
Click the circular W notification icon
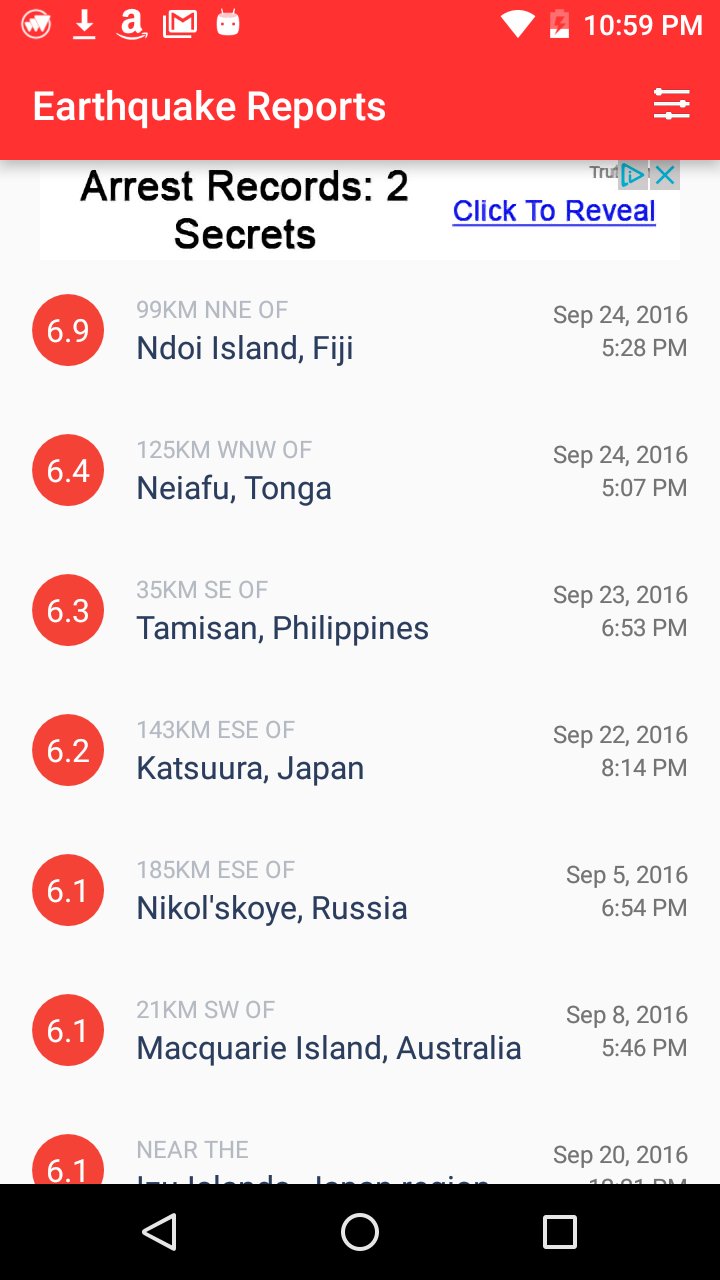point(36,22)
